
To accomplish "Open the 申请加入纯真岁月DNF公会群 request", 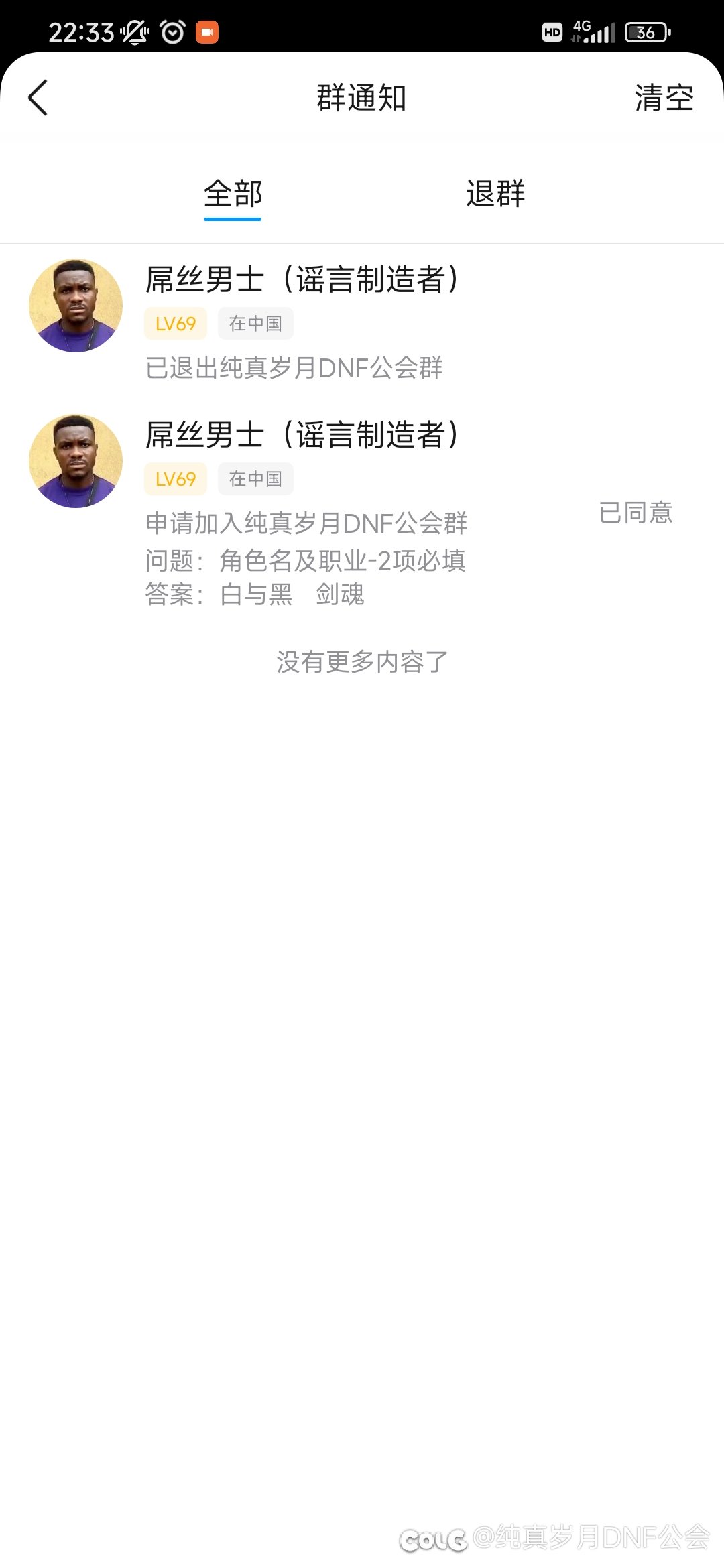I will click(x=306, y=523).
